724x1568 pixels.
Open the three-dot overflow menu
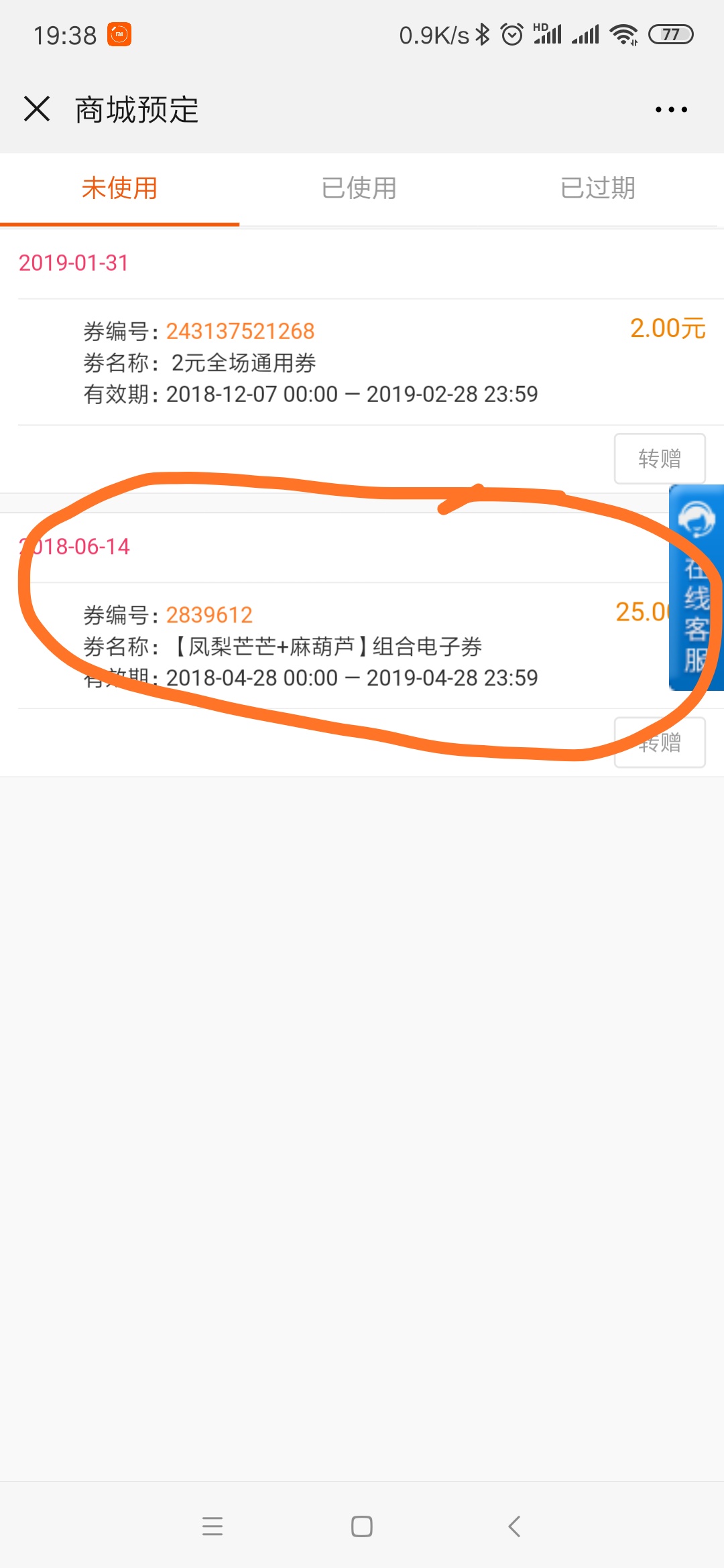pyautogui.click(x=671, y=109)
